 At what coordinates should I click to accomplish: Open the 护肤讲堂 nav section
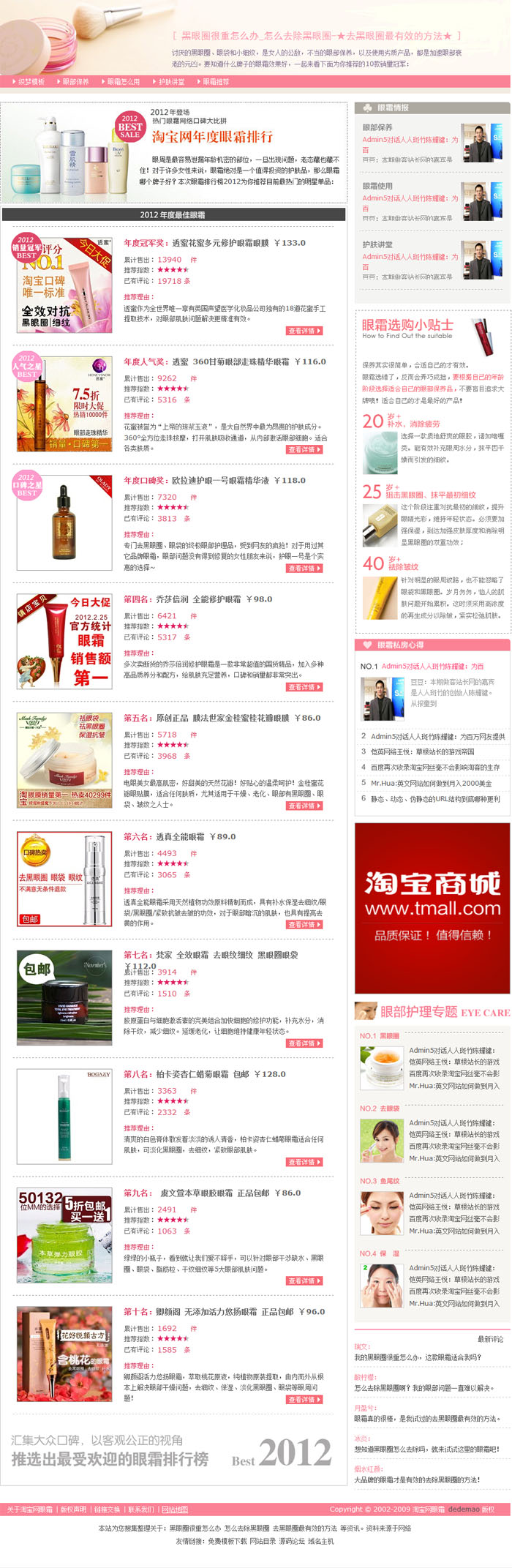click(x=171, y=82)
